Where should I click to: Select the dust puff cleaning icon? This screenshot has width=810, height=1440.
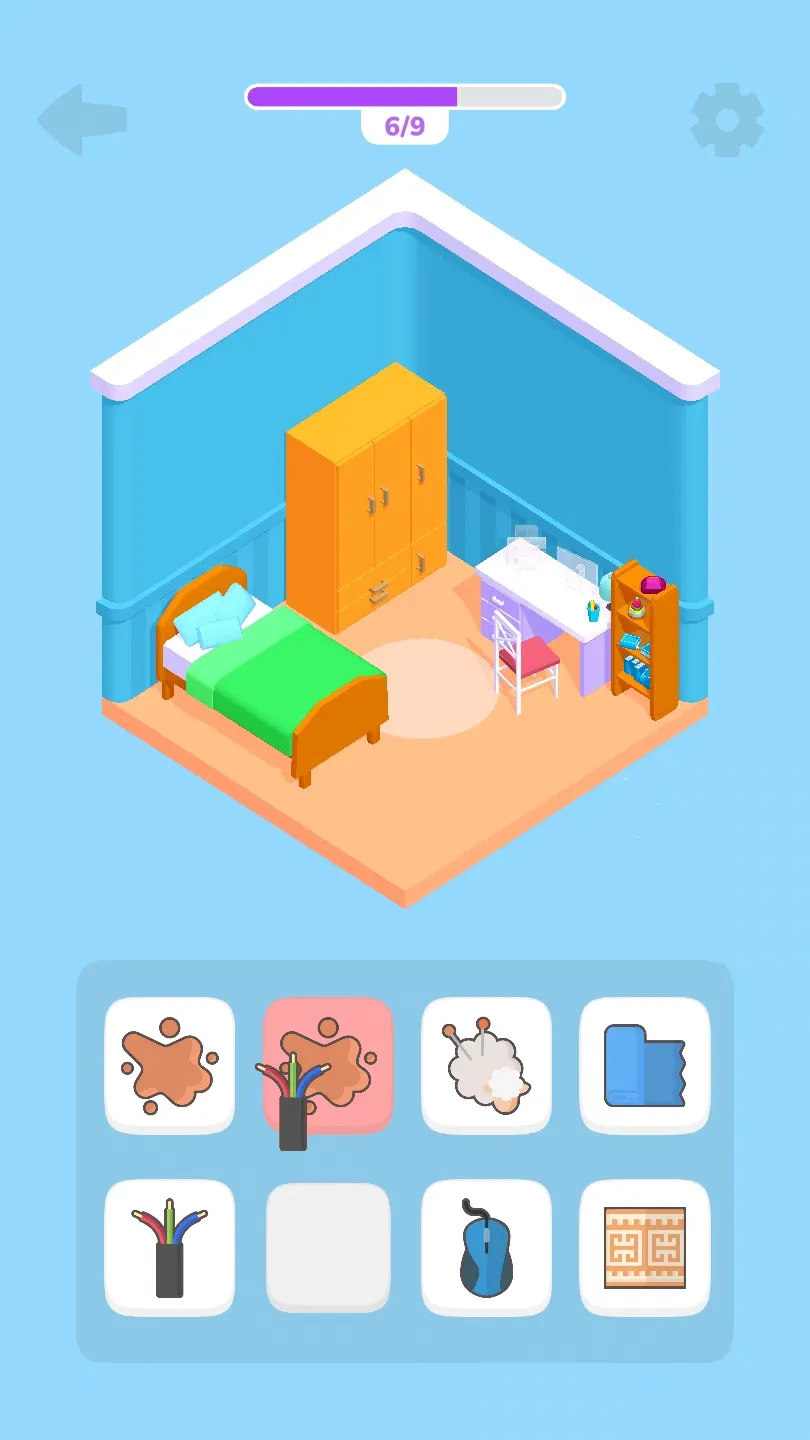pos(486,1066)
